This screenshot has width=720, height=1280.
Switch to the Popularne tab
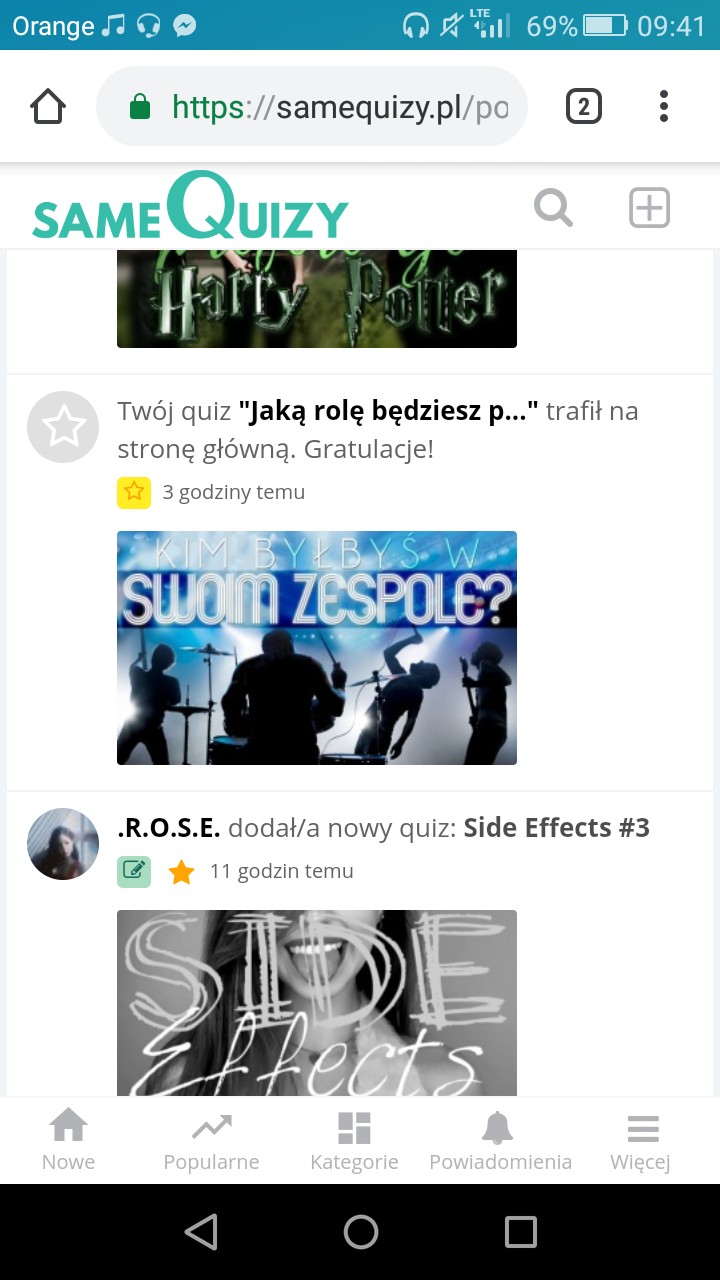[x=211, y=1141]
